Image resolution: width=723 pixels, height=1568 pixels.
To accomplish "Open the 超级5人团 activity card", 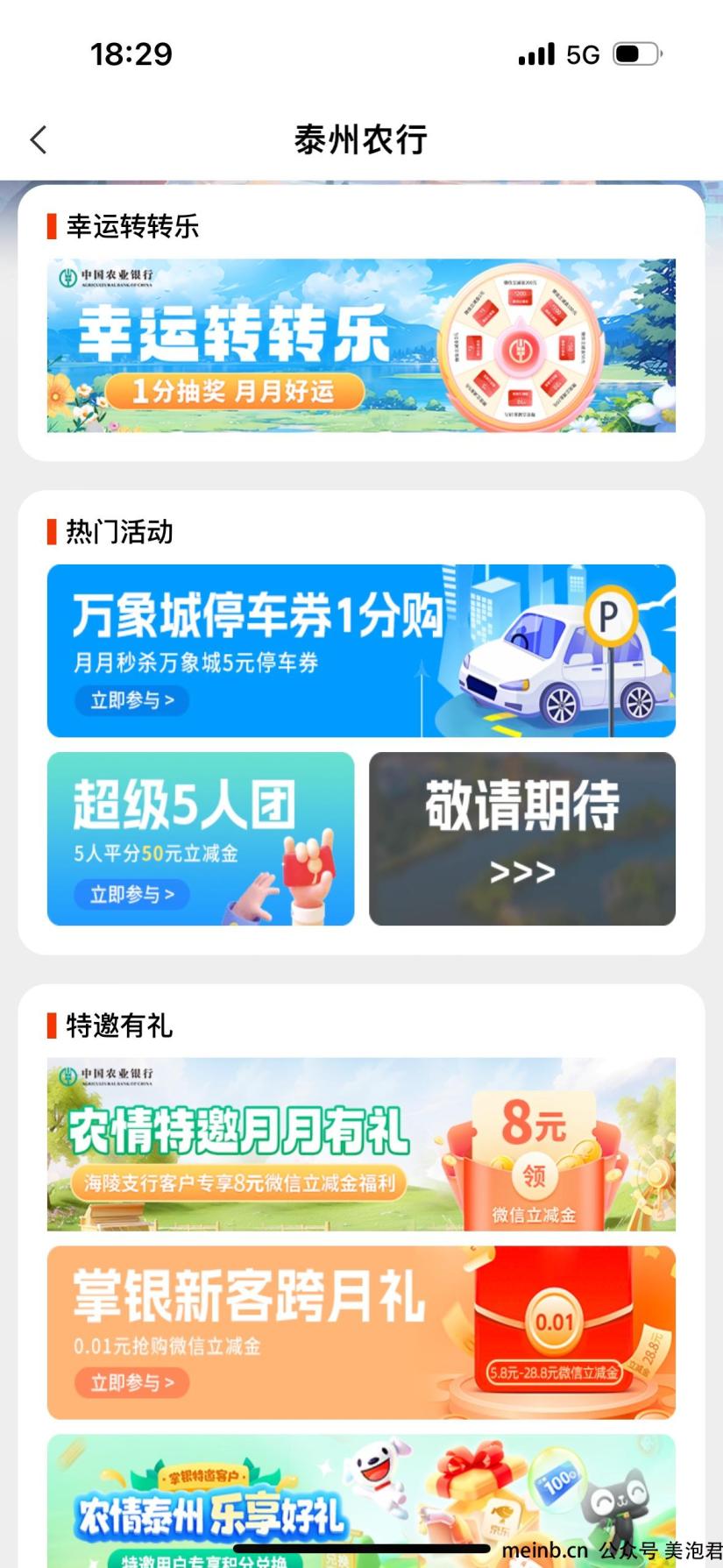I will [x=201, y=839].
